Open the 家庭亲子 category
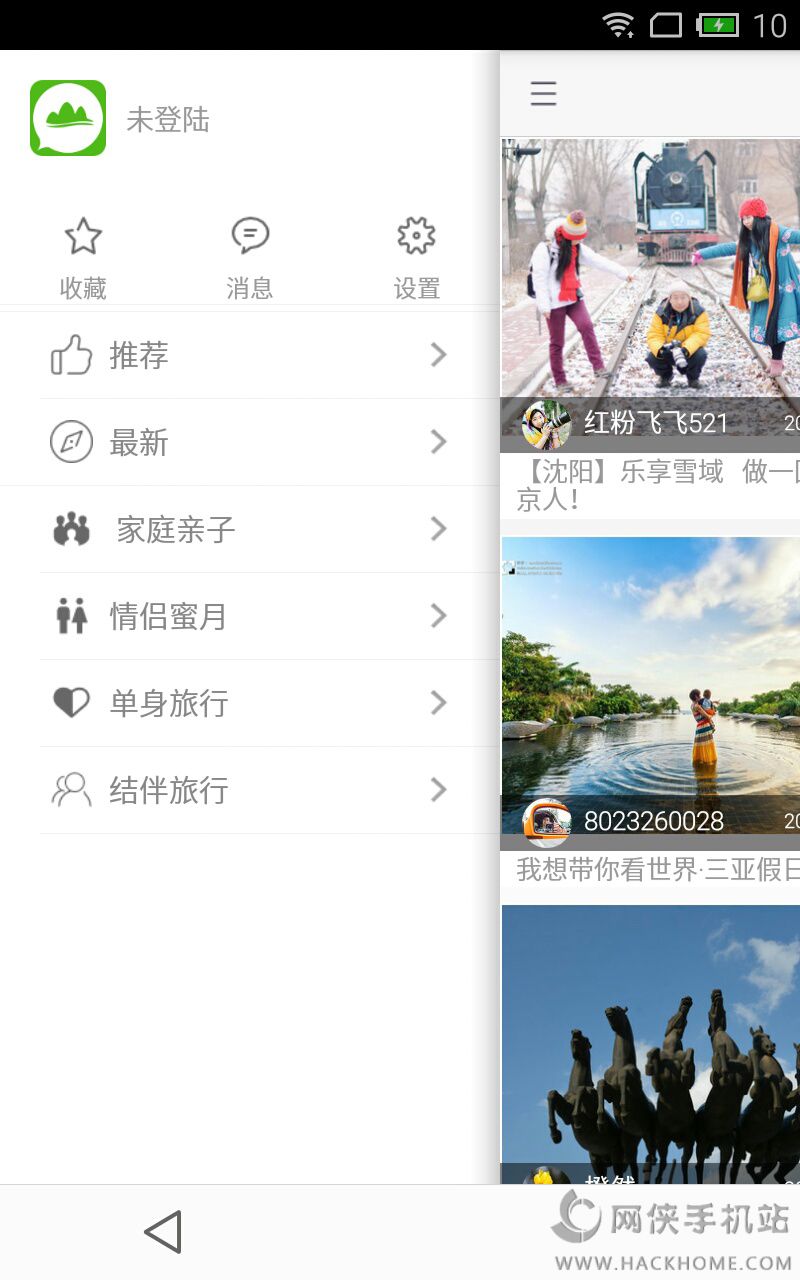 [x=250, y=529]
